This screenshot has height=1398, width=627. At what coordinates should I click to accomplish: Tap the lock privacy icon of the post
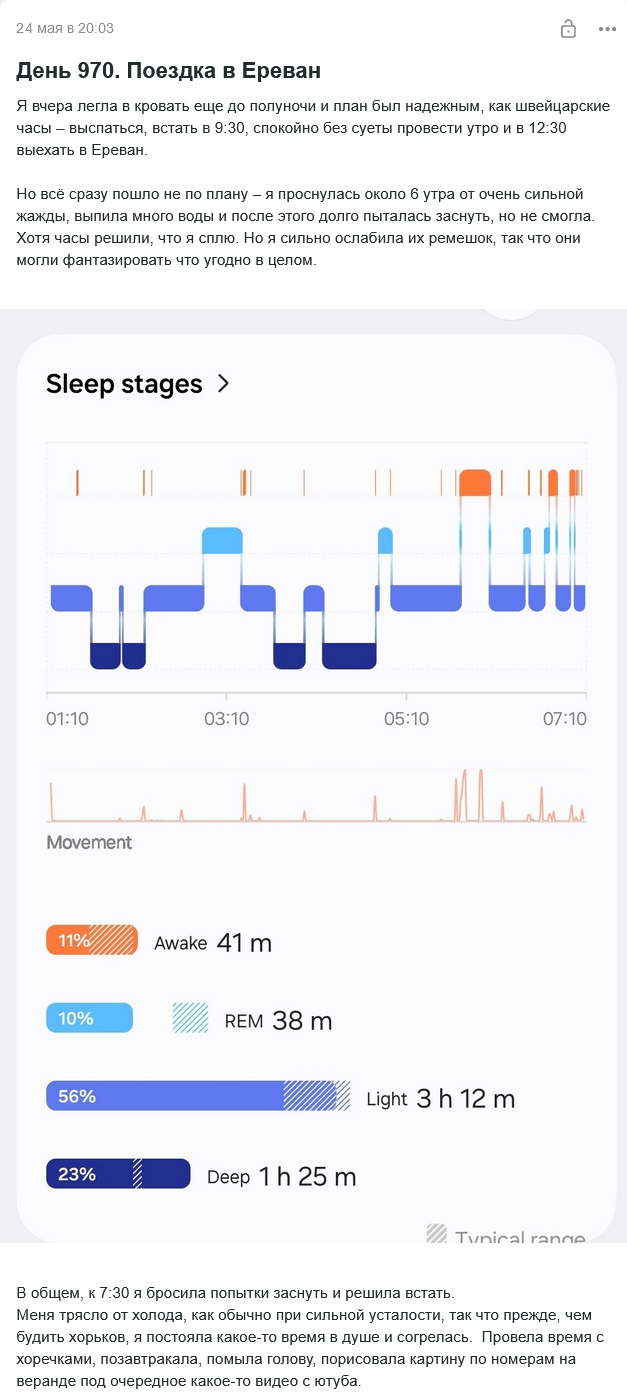pyautogui.click(x=568, y=28)
